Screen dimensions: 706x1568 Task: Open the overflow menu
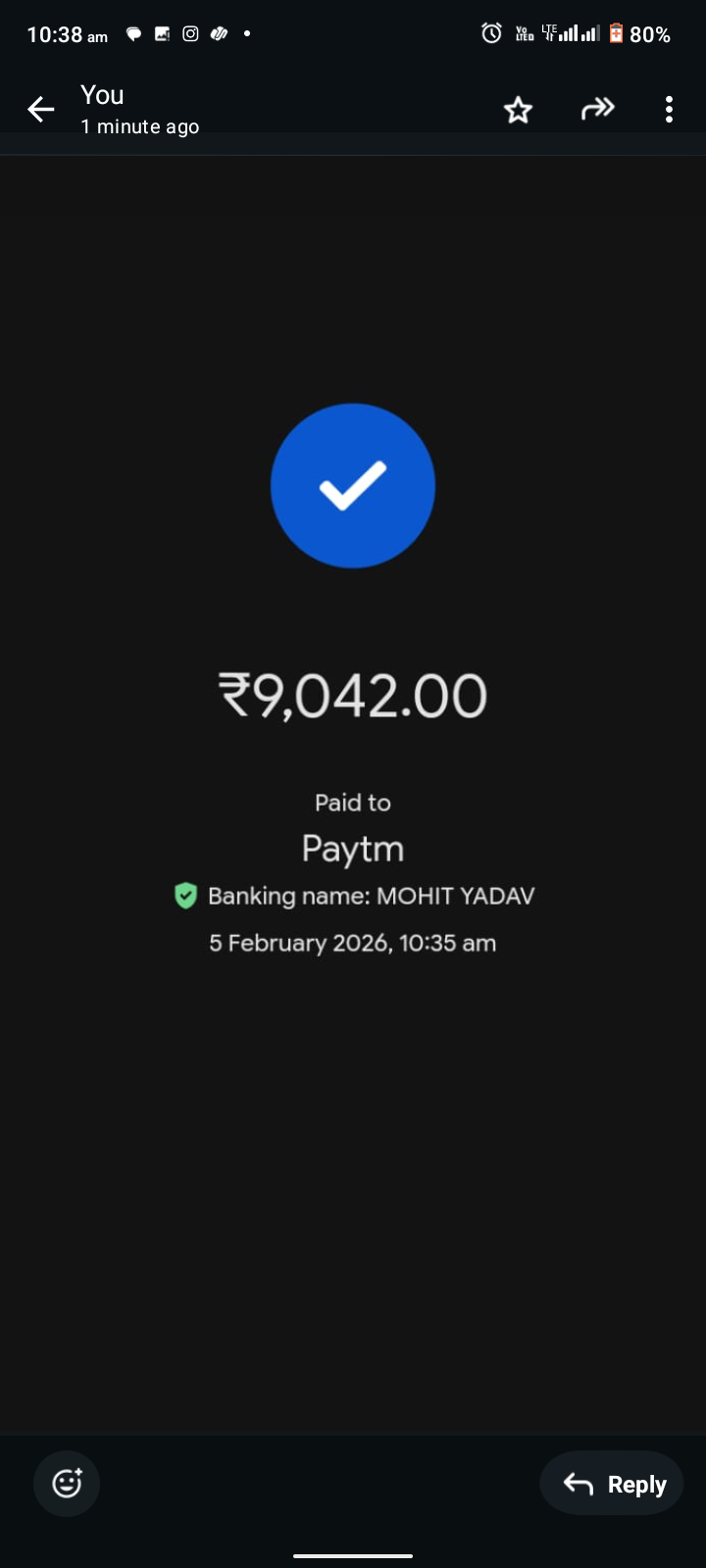pos(669,110)
